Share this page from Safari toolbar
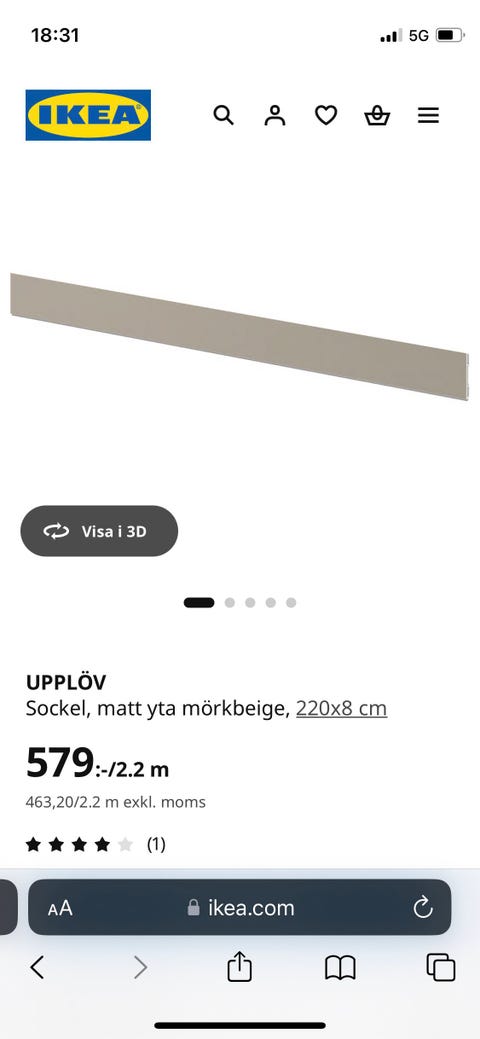The image size is (480, 1039). point(239,966)
